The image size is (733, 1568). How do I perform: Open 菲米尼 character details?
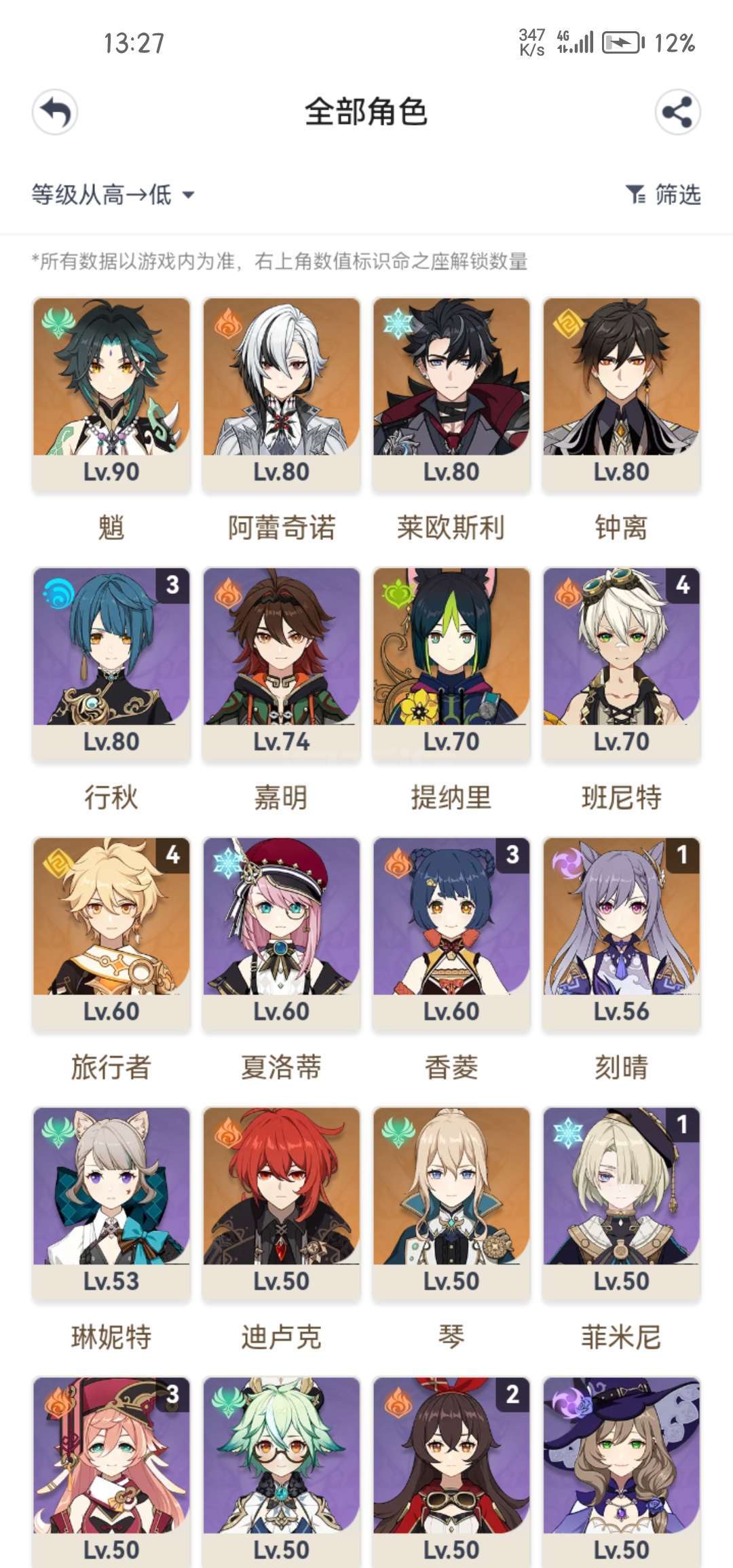click(621, 1203)
